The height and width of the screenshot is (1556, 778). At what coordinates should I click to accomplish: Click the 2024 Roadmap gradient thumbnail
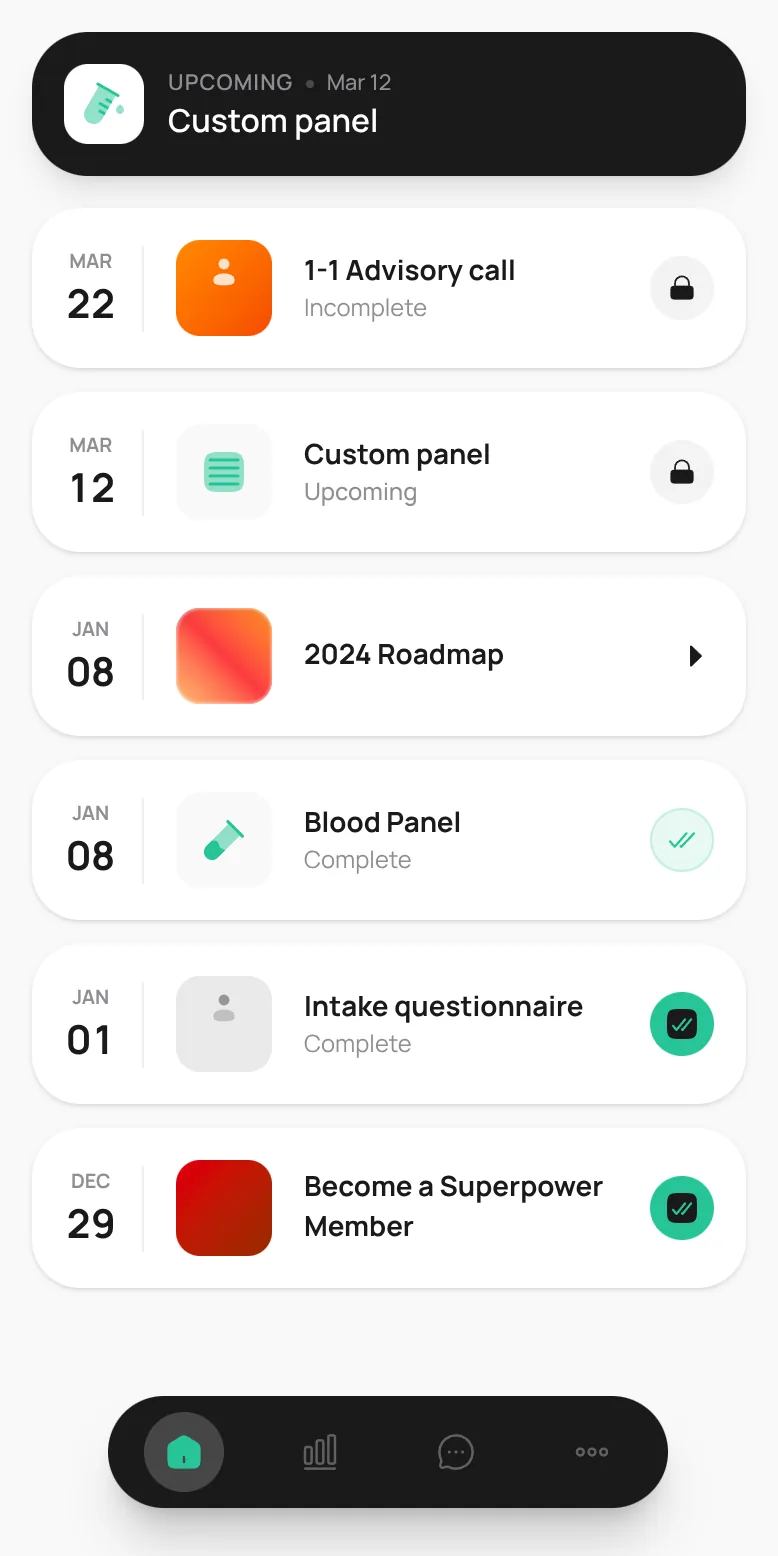point(223,656)
